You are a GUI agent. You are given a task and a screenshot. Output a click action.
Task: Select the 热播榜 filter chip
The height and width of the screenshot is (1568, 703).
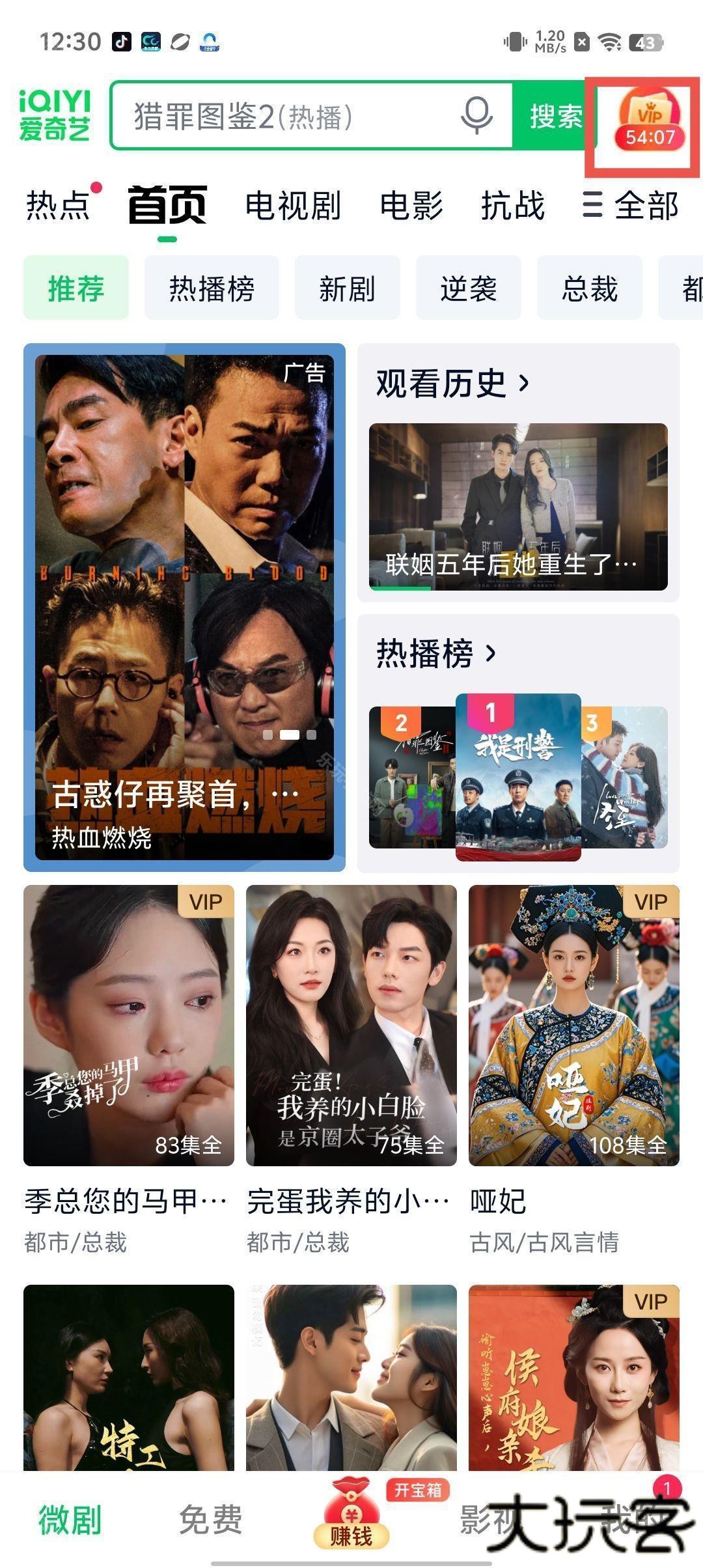pos(212,288)
